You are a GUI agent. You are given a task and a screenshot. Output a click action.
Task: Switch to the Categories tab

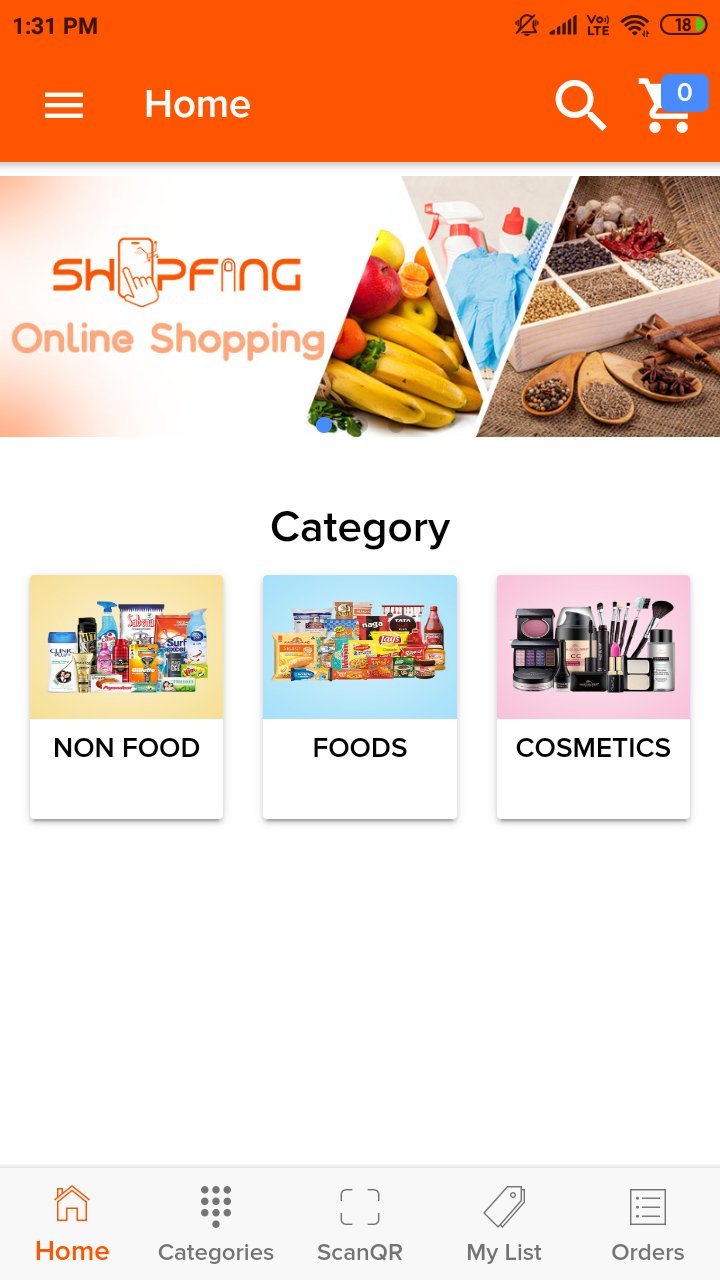216,1224
